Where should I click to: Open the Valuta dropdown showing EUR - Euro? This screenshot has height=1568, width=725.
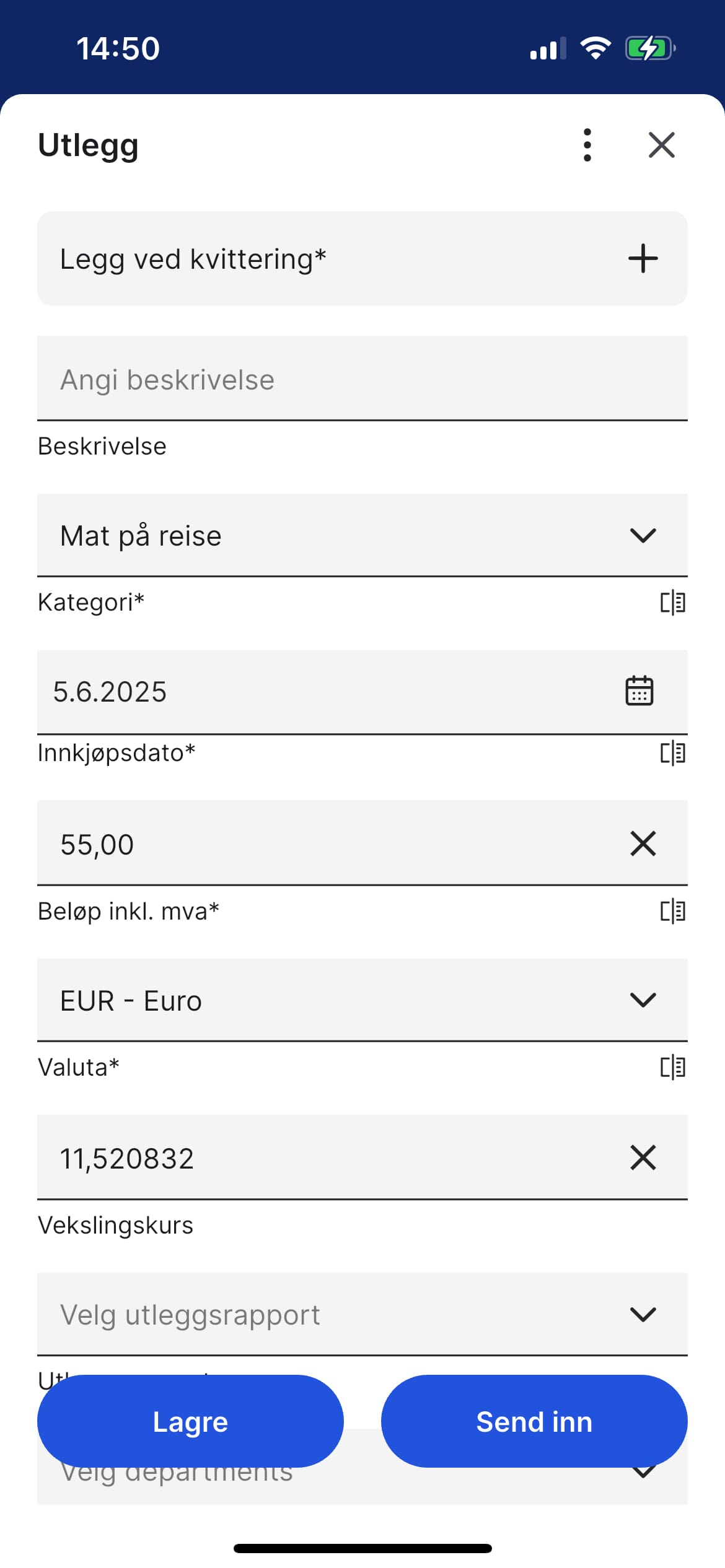[x=643, y=999]
